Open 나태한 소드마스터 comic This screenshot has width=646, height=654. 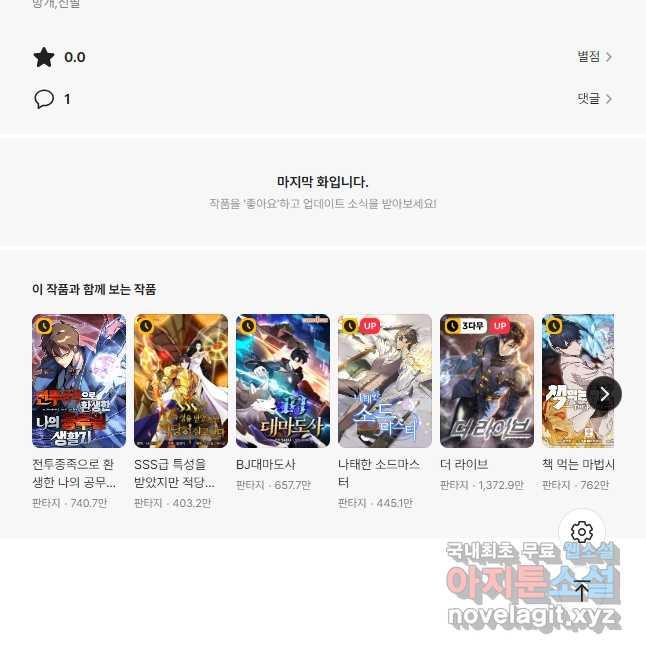[x=385, y=381]
